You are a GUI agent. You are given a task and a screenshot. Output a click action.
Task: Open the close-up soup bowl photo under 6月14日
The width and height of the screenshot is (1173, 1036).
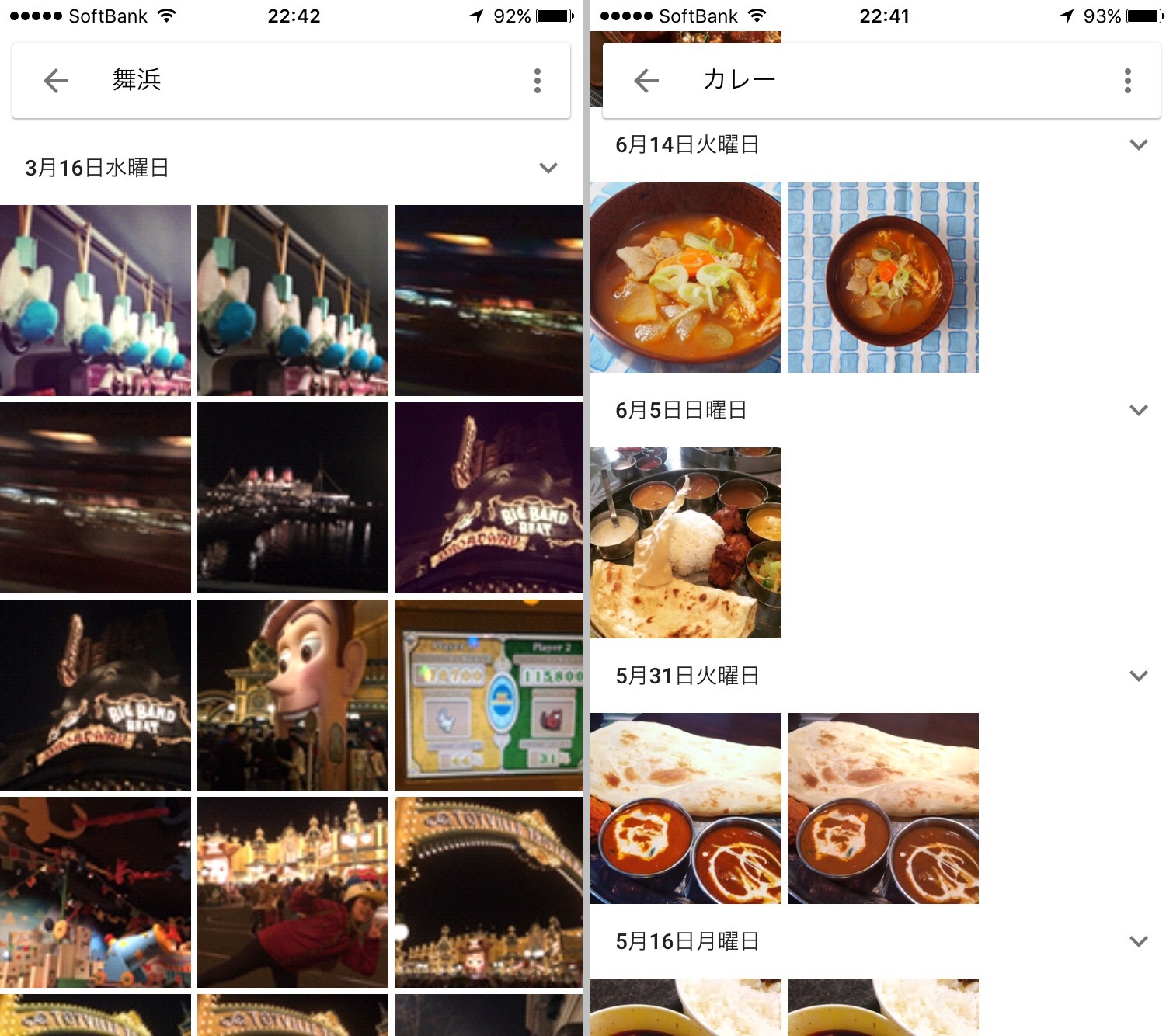point(686,277)
